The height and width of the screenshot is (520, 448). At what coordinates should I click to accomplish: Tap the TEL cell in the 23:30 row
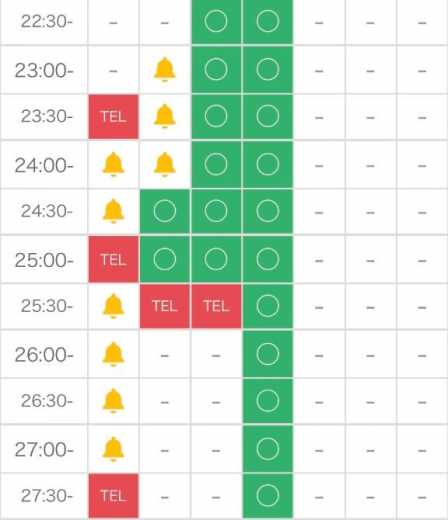click(113, 116)
